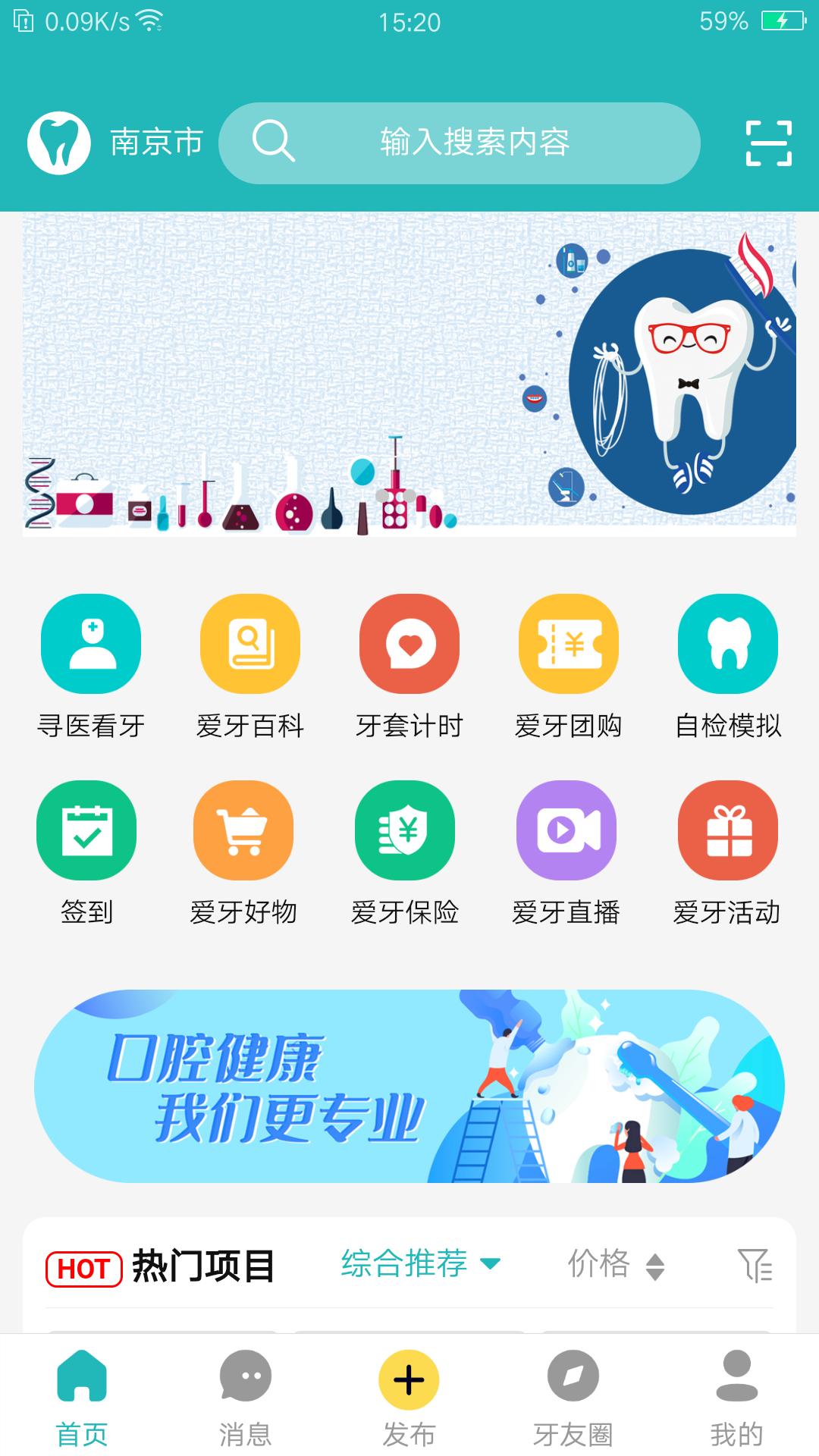Open the scan QR code icon

[x=768, y=143]
